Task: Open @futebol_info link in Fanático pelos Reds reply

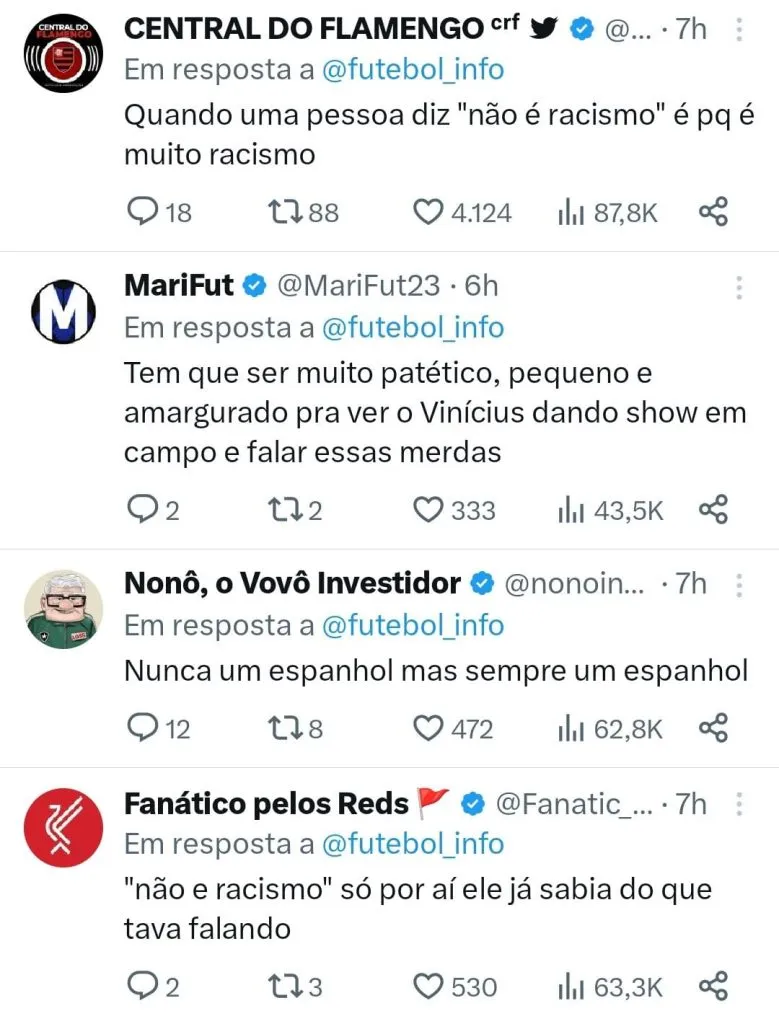Action: [x=412, y=844]
